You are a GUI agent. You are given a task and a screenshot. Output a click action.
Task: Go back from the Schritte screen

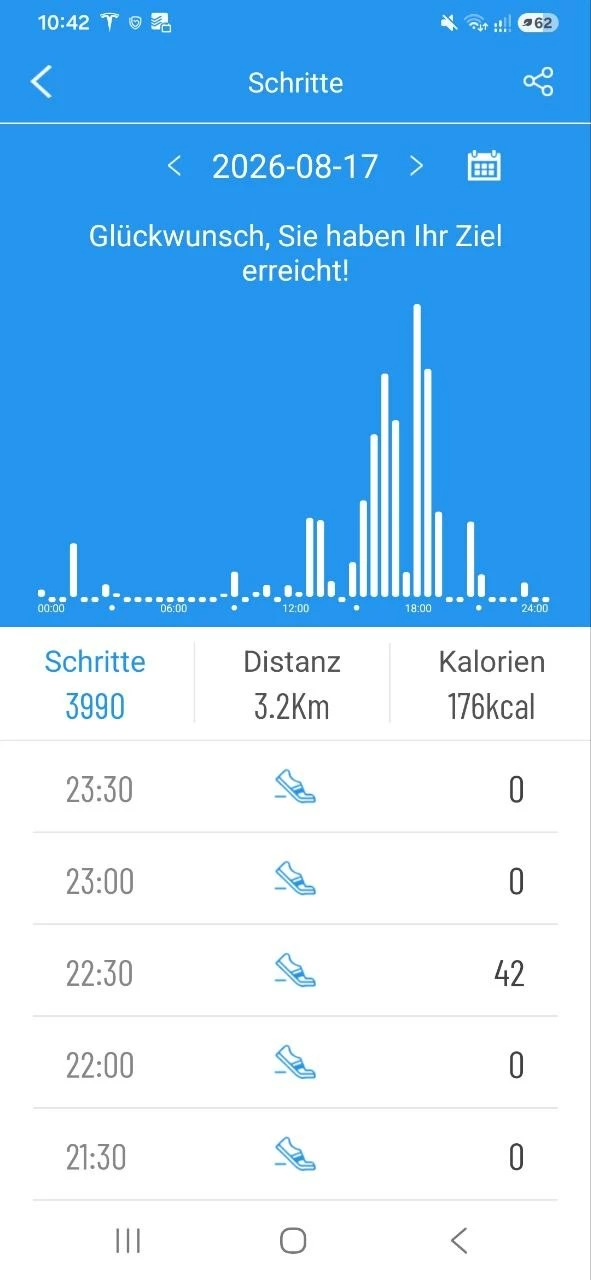[x=41, y=82]
